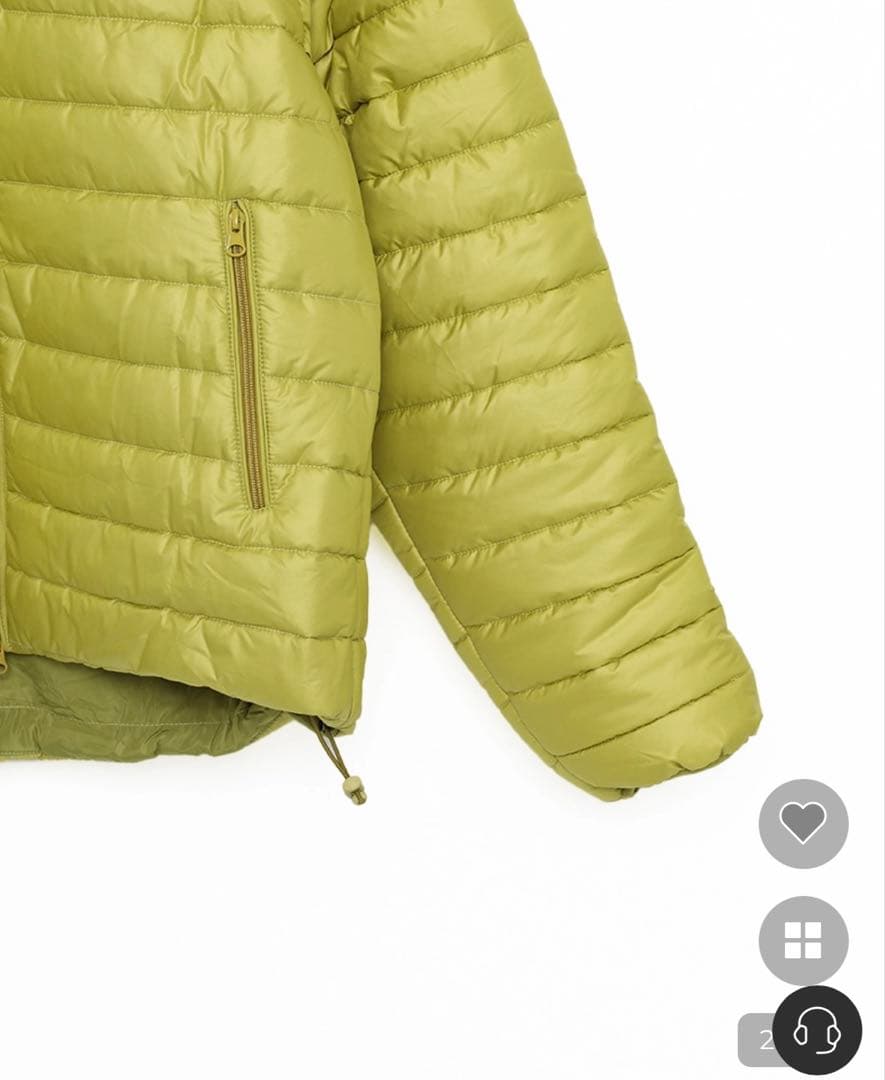Open the grid view button
885x1080 pixels.
pos(803,940)
